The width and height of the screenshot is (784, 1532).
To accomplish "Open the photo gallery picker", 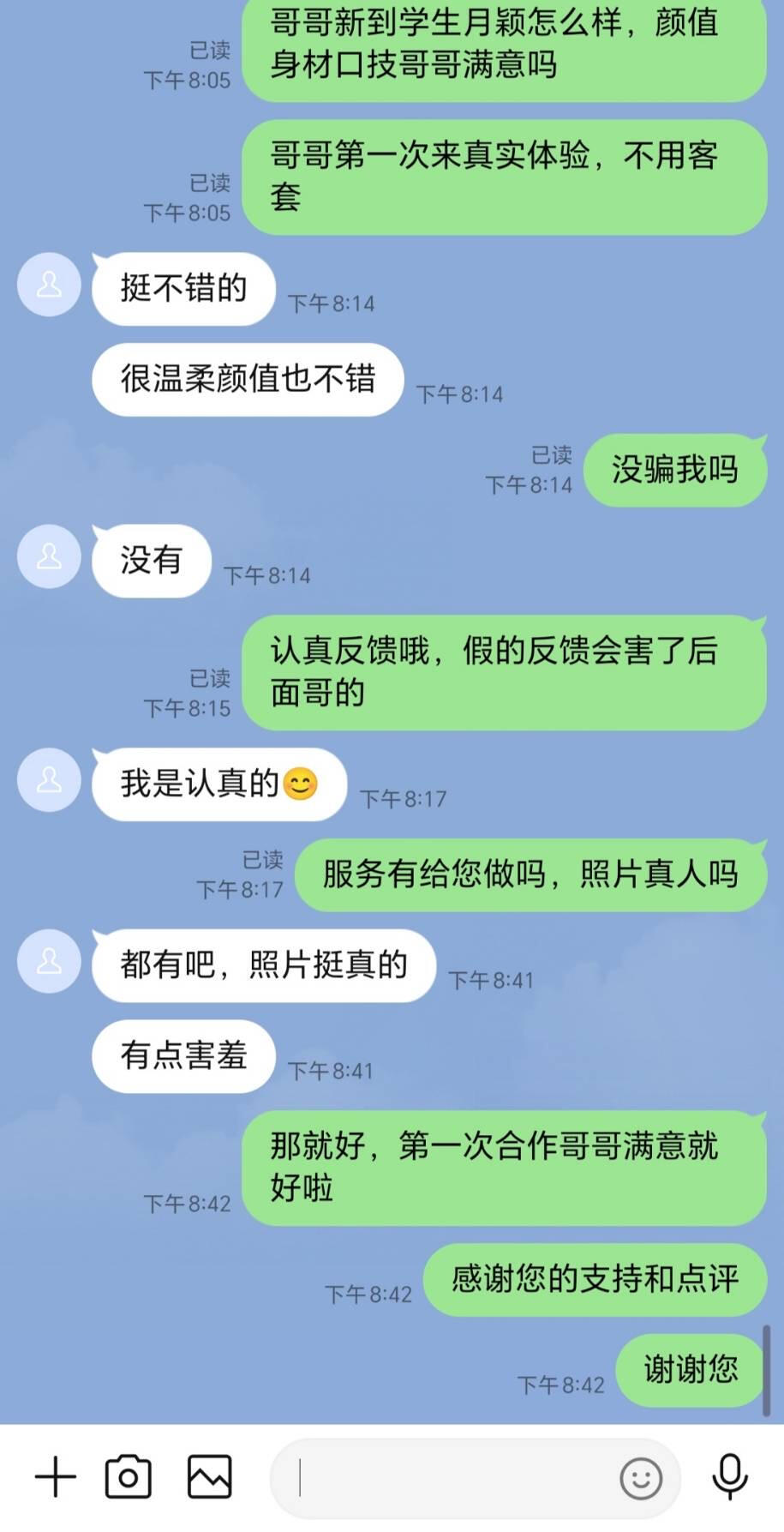I will (x=210, y=1476).
